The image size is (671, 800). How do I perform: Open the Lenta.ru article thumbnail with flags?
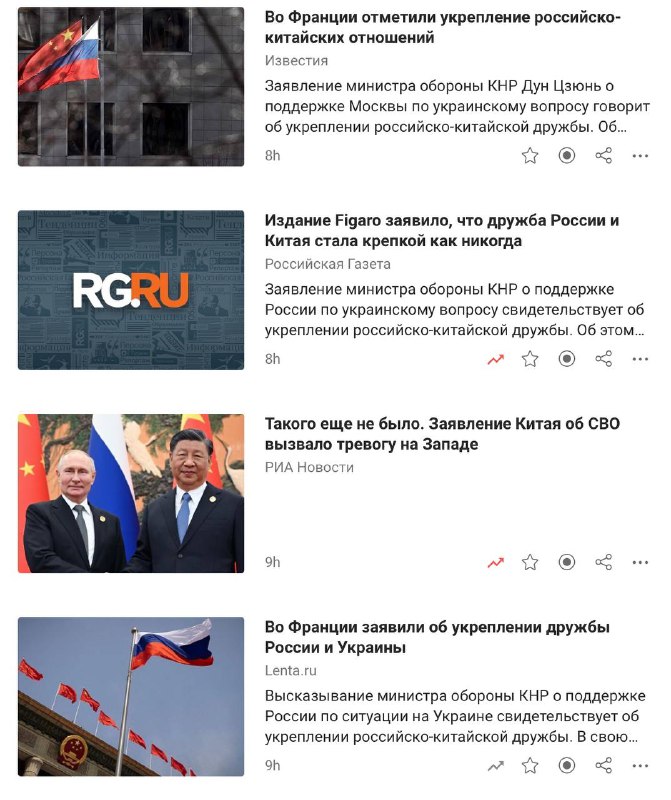tap(131, 696)
